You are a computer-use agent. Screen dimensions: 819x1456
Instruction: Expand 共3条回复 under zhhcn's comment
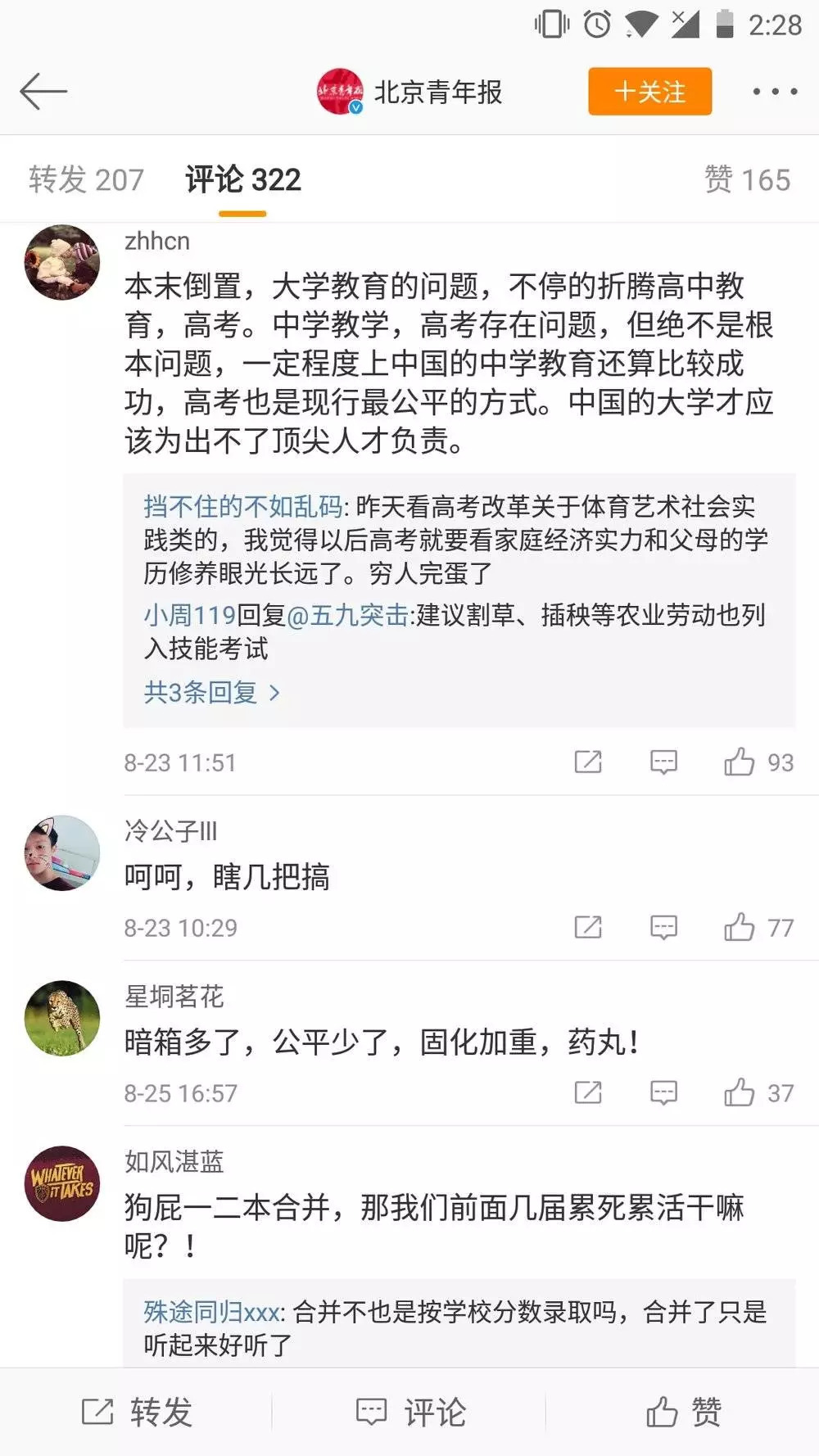tap(211, 693)
